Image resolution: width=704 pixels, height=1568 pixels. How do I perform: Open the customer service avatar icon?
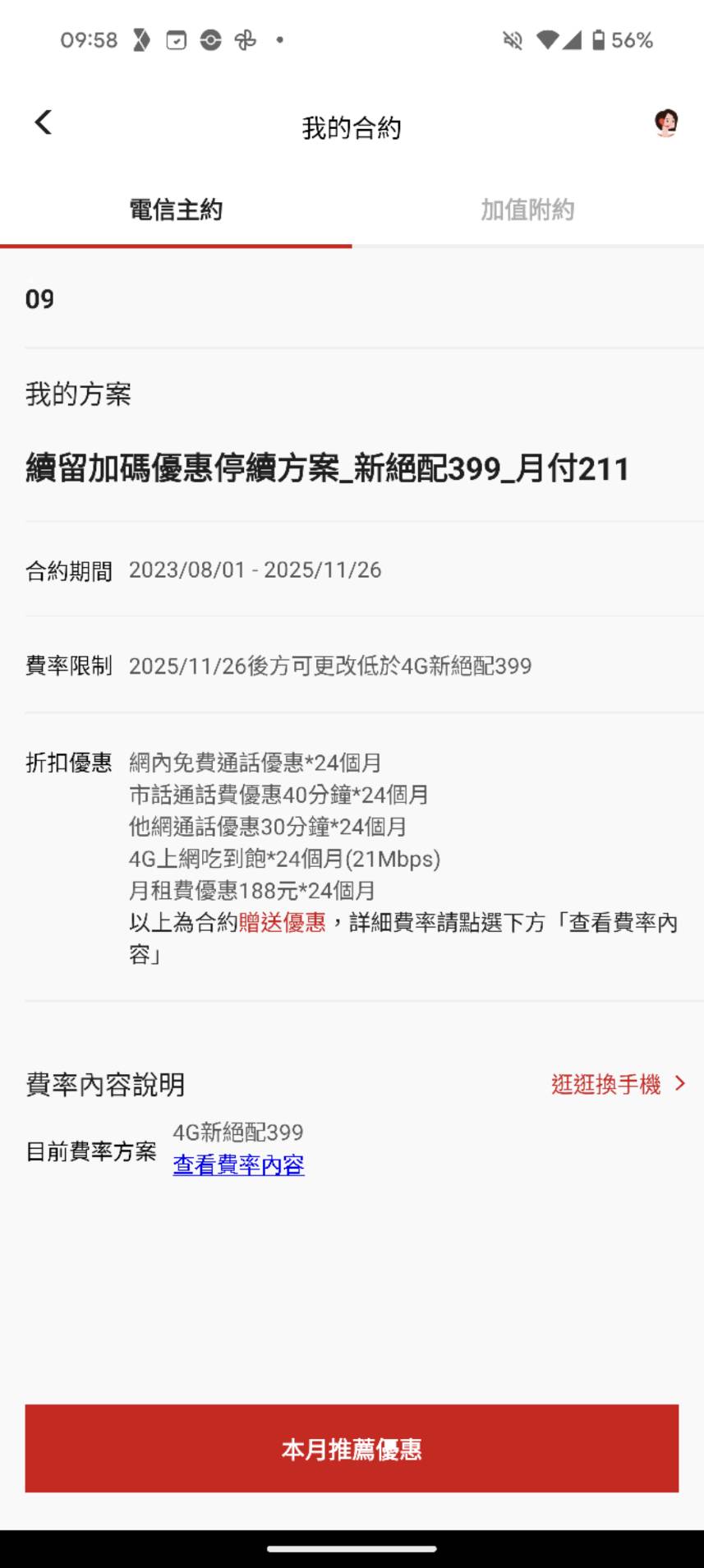pyautogui.click(x=665, y=123)
